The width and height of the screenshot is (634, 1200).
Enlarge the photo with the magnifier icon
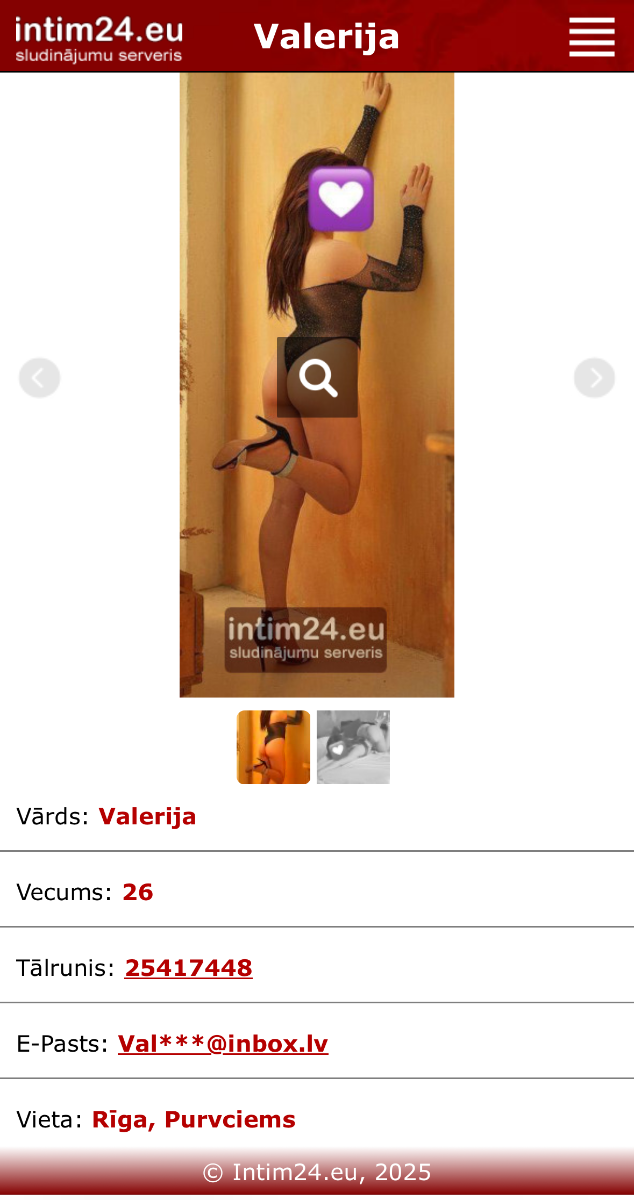(x=317, y=378)
